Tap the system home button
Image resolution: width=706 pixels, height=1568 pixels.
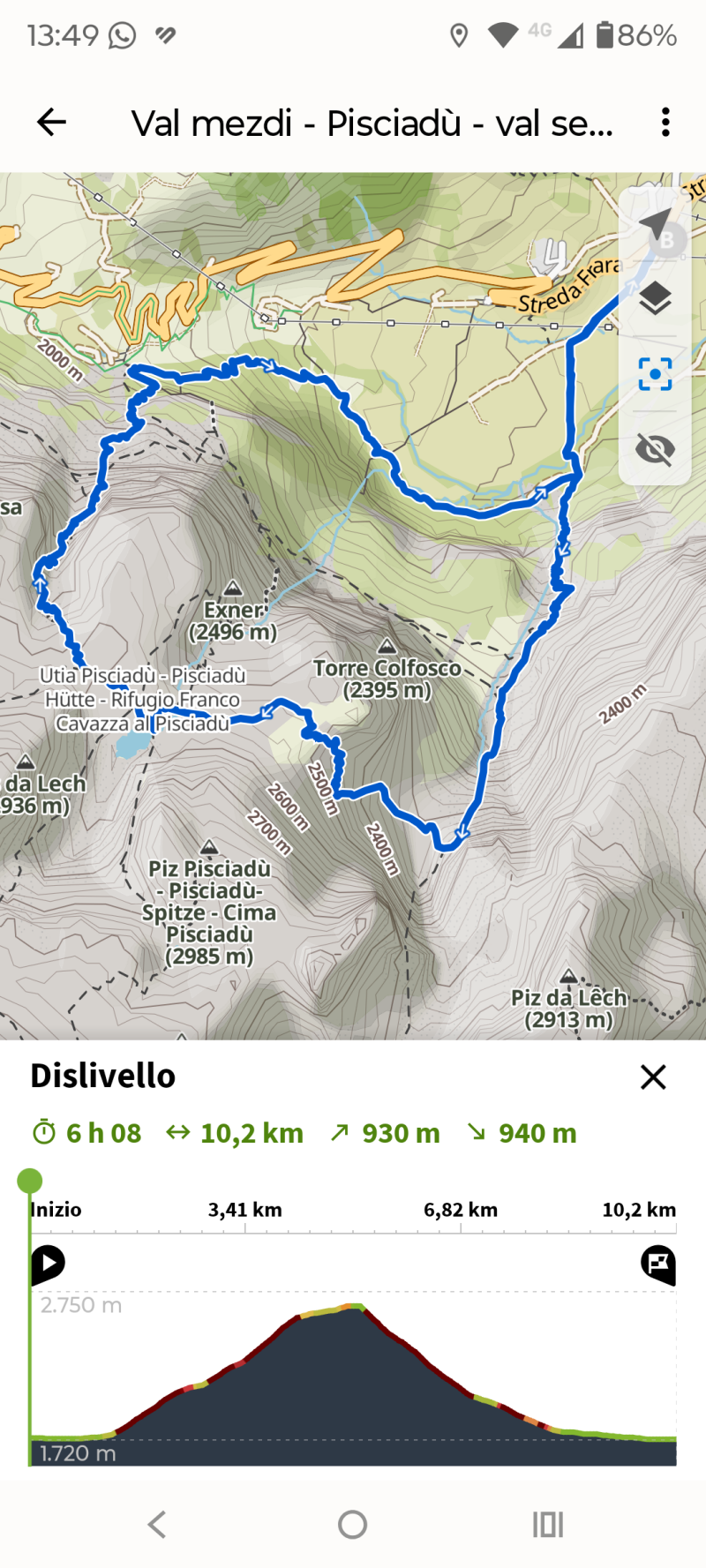[352, 1524]
